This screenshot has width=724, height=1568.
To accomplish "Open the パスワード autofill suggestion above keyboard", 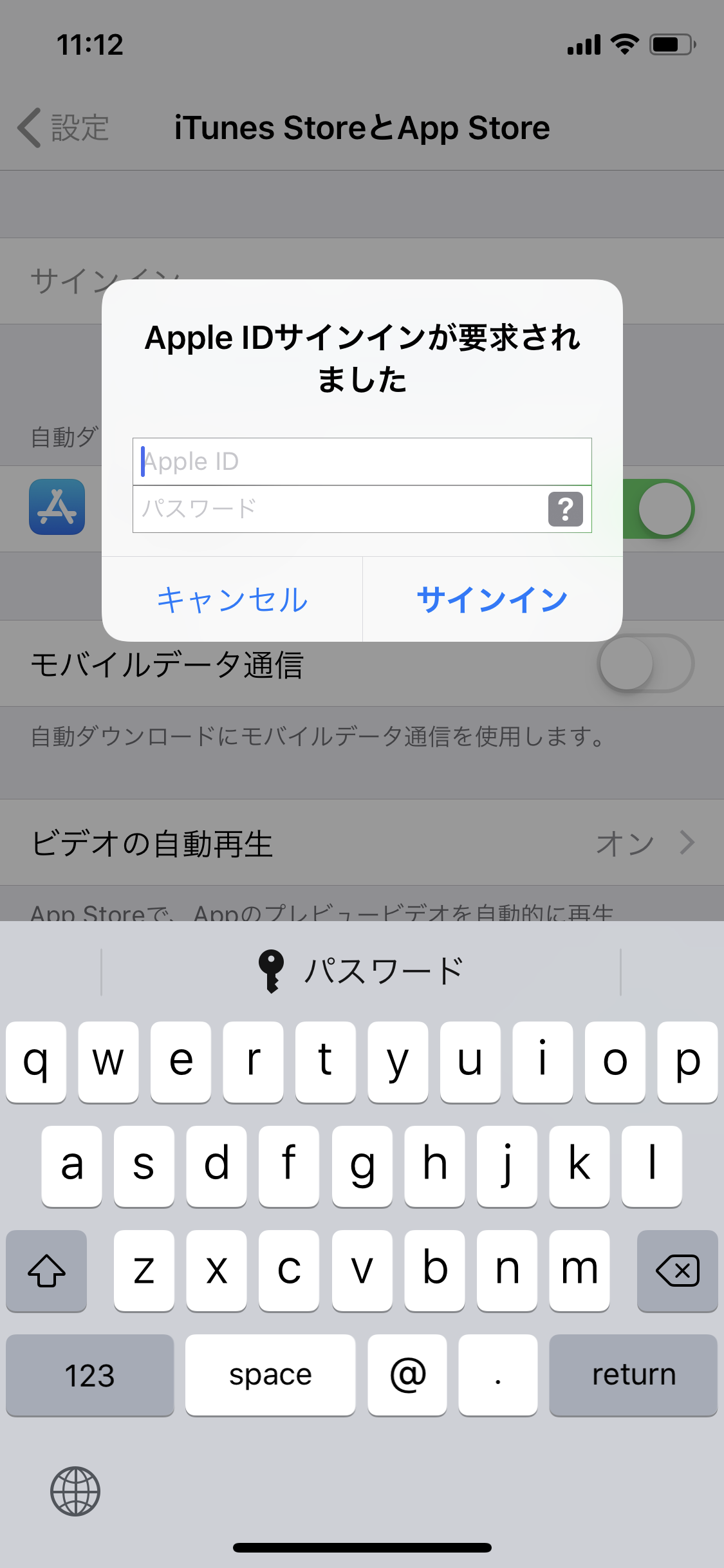I will [x=361, y=971].
